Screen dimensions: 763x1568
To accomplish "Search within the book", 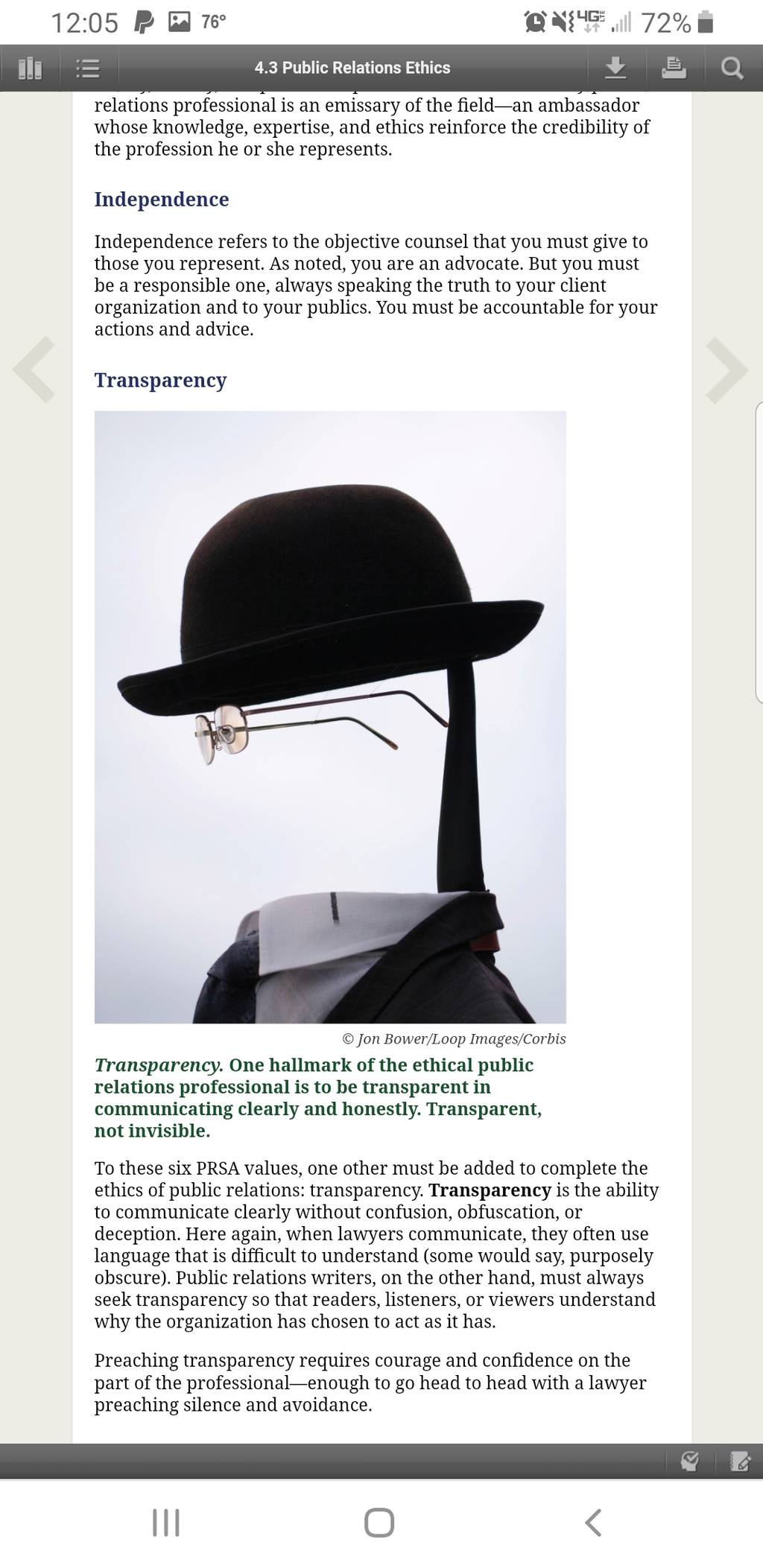I will [x=732, y=69].
